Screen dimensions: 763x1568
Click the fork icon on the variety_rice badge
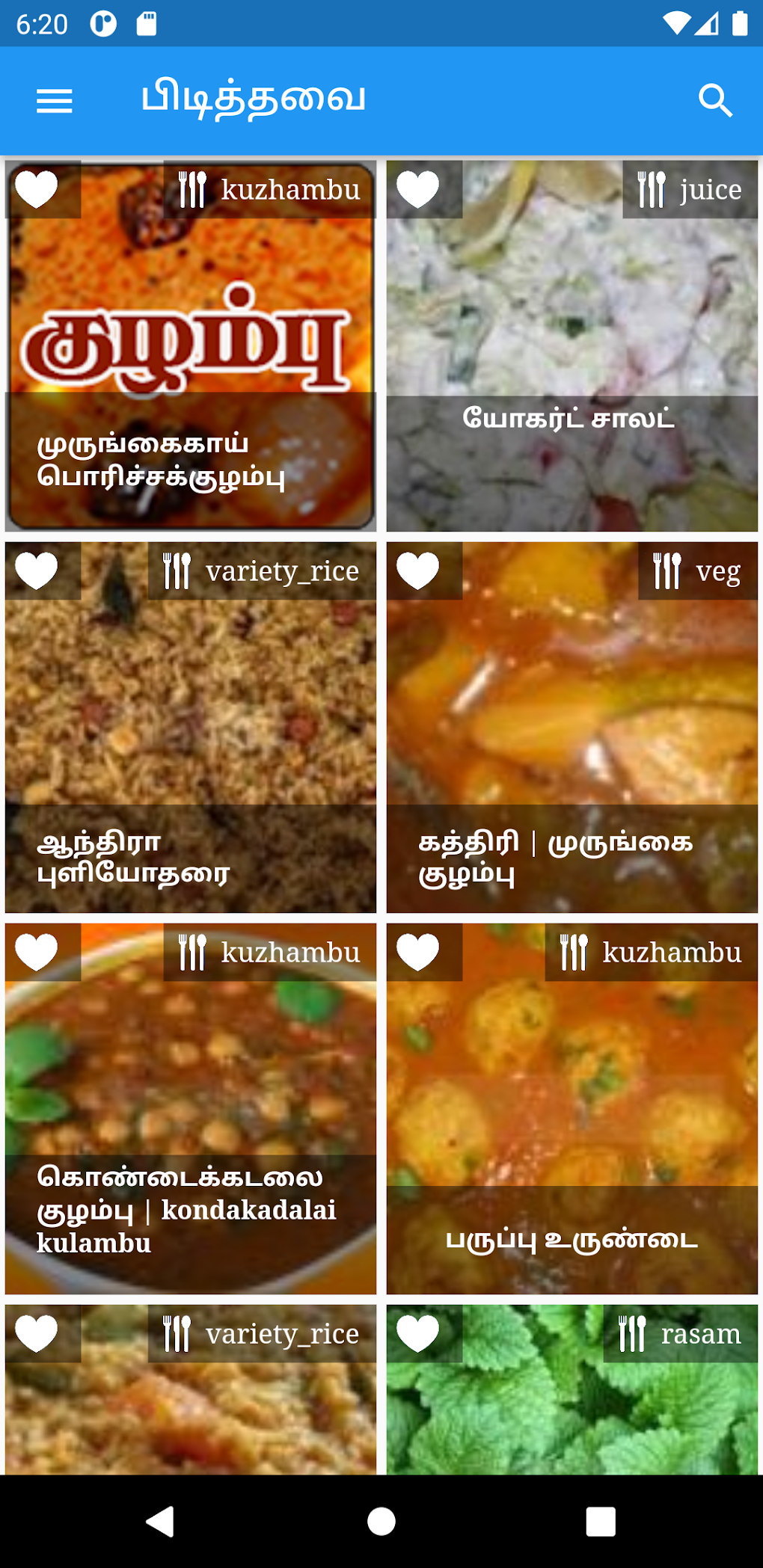(x=177, y=571)
